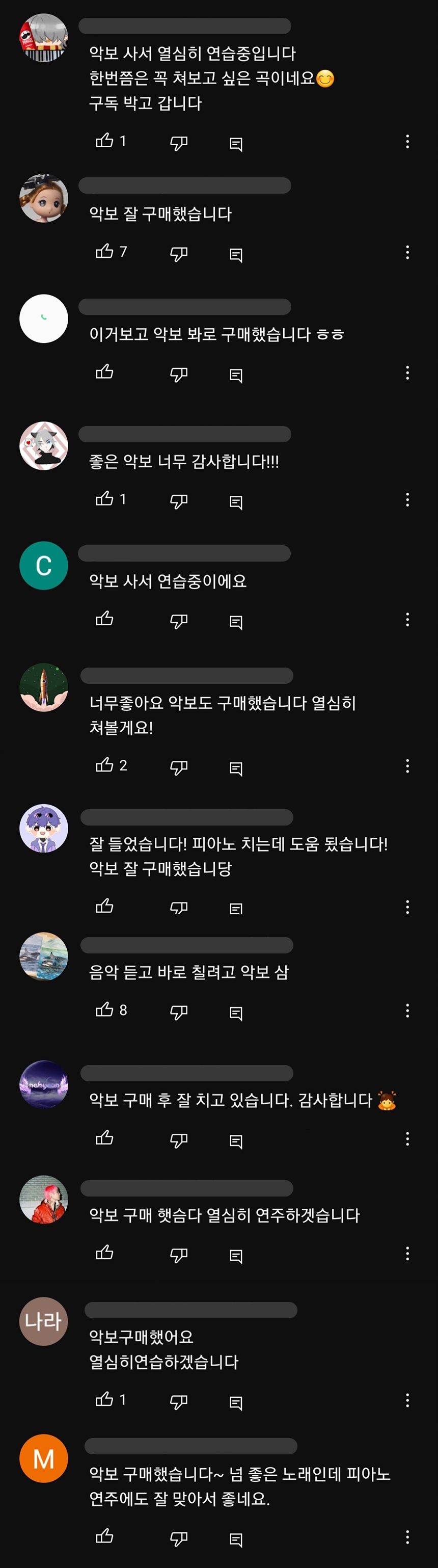Reply to the comment '악보구매했어요 열심히연습하겠습니다'
The width and height of the screenshot is (438, 1568).
(236, 1402)
